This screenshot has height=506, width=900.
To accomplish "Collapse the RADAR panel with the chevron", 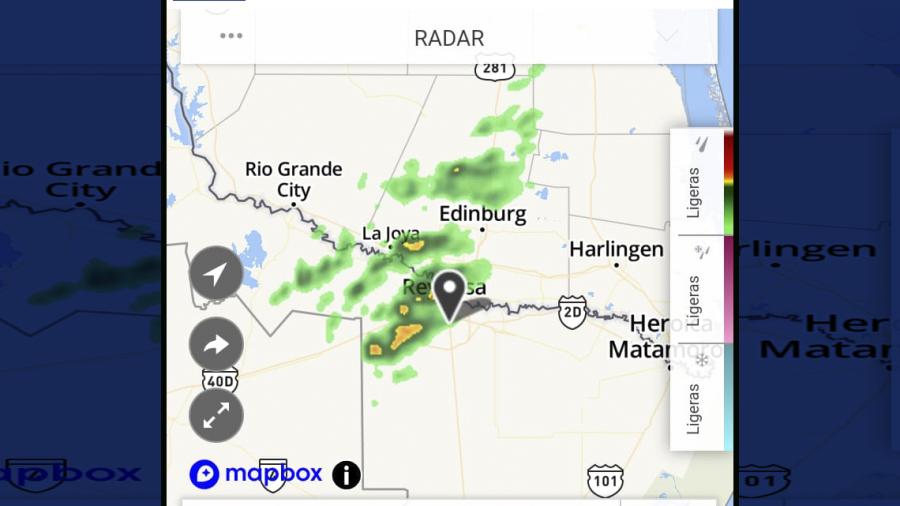I will [x=667, y=36].
